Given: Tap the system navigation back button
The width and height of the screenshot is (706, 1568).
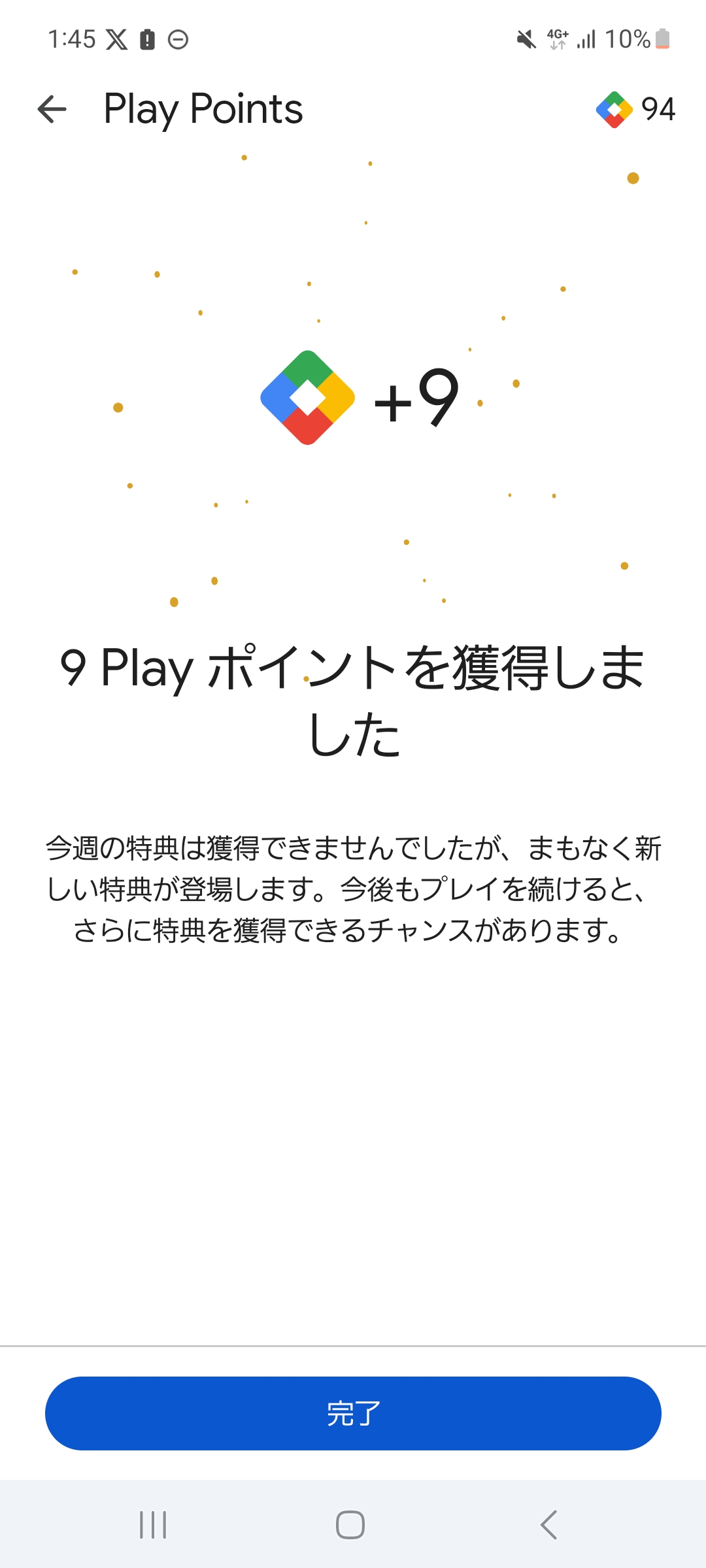Looking at the screenshot, I should coord(548,1525).
